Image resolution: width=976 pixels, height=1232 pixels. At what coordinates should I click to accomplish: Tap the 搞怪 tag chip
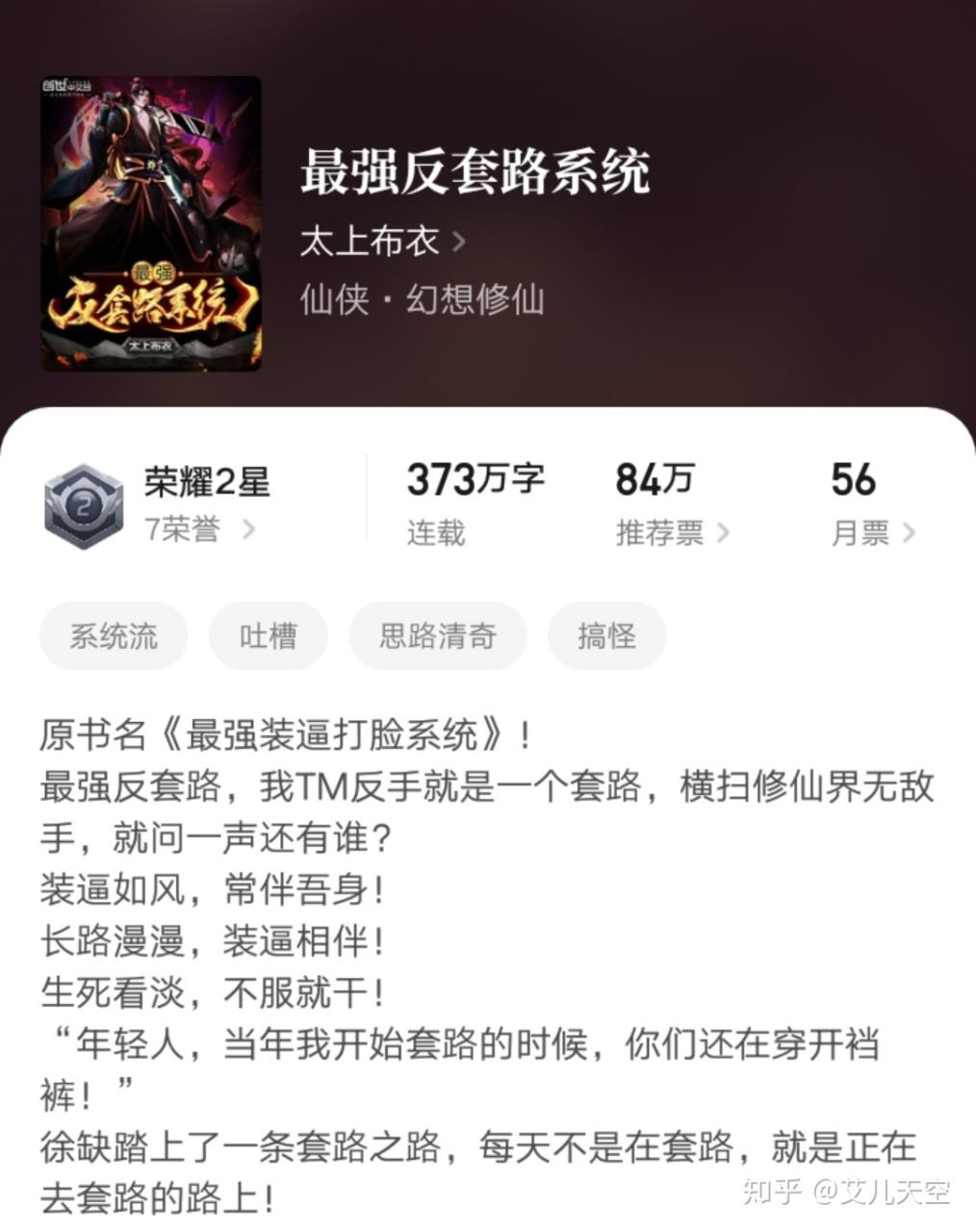click(606, 635)
